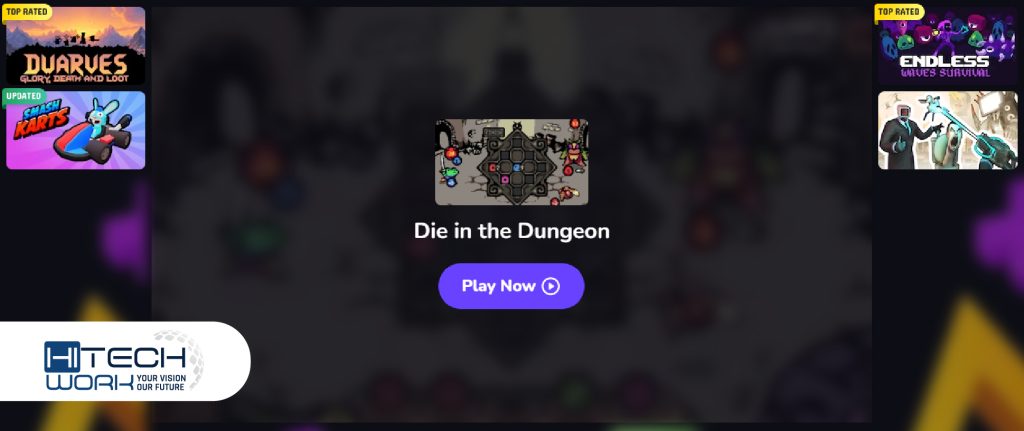The height and width of the screenshot is (431, 1024).
Task: Open the Smash Karts game tile
Action: click(76, 131)
